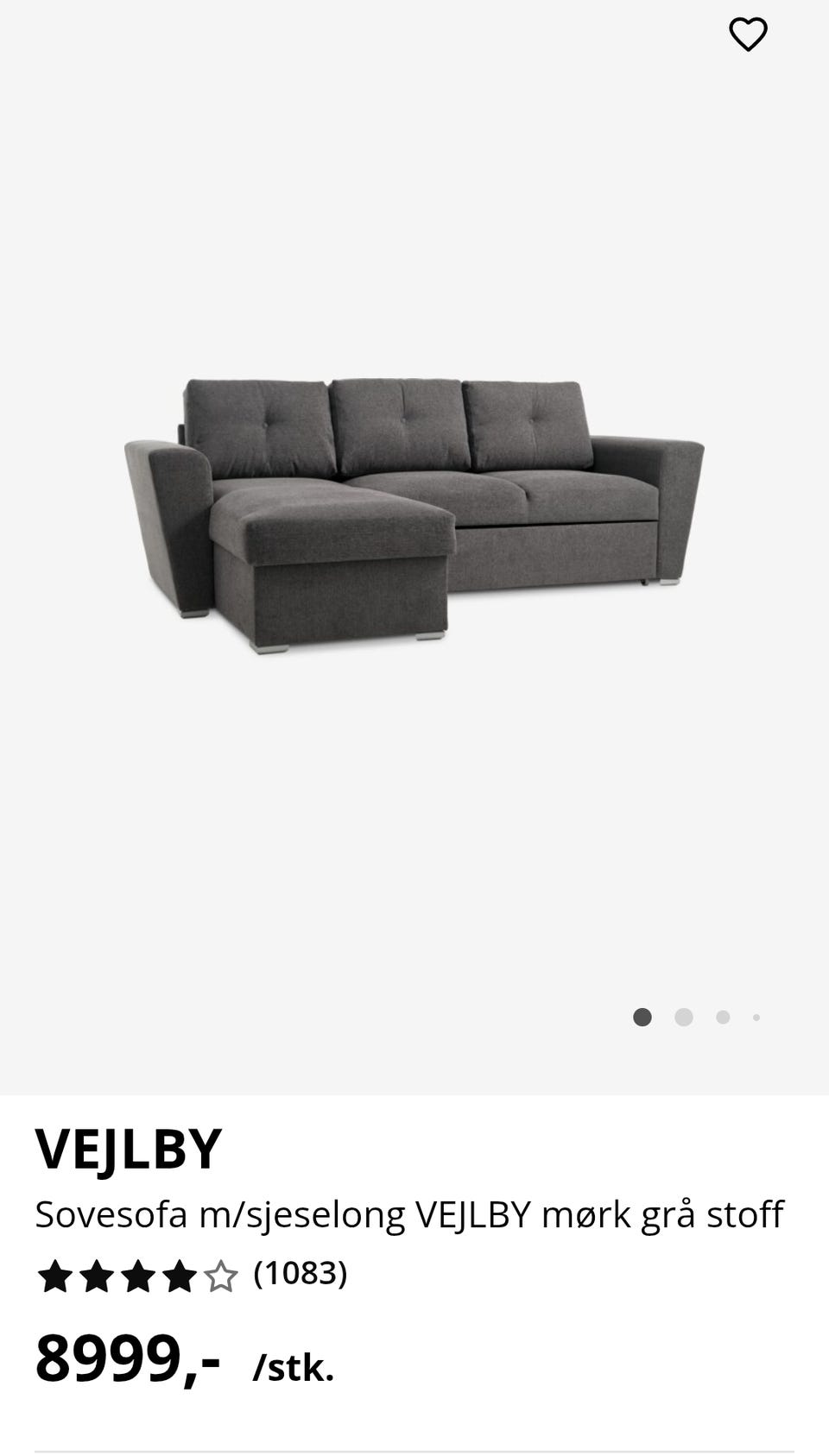Open the VEJLBY sofa product image
This screenshot has height=1456, width=829.
(x=414, y=514)
